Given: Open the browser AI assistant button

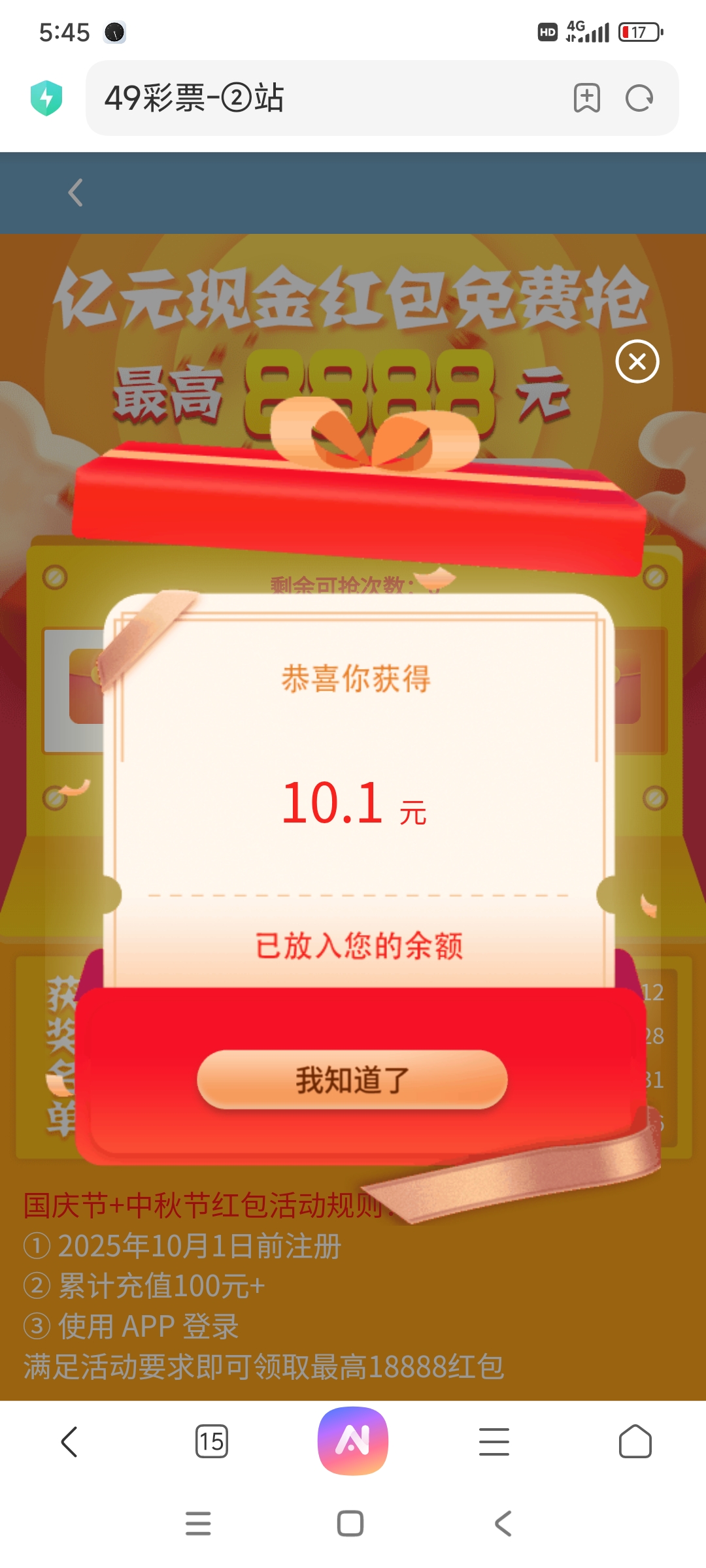Looking at the screenshot, I should pos(352,1441).
